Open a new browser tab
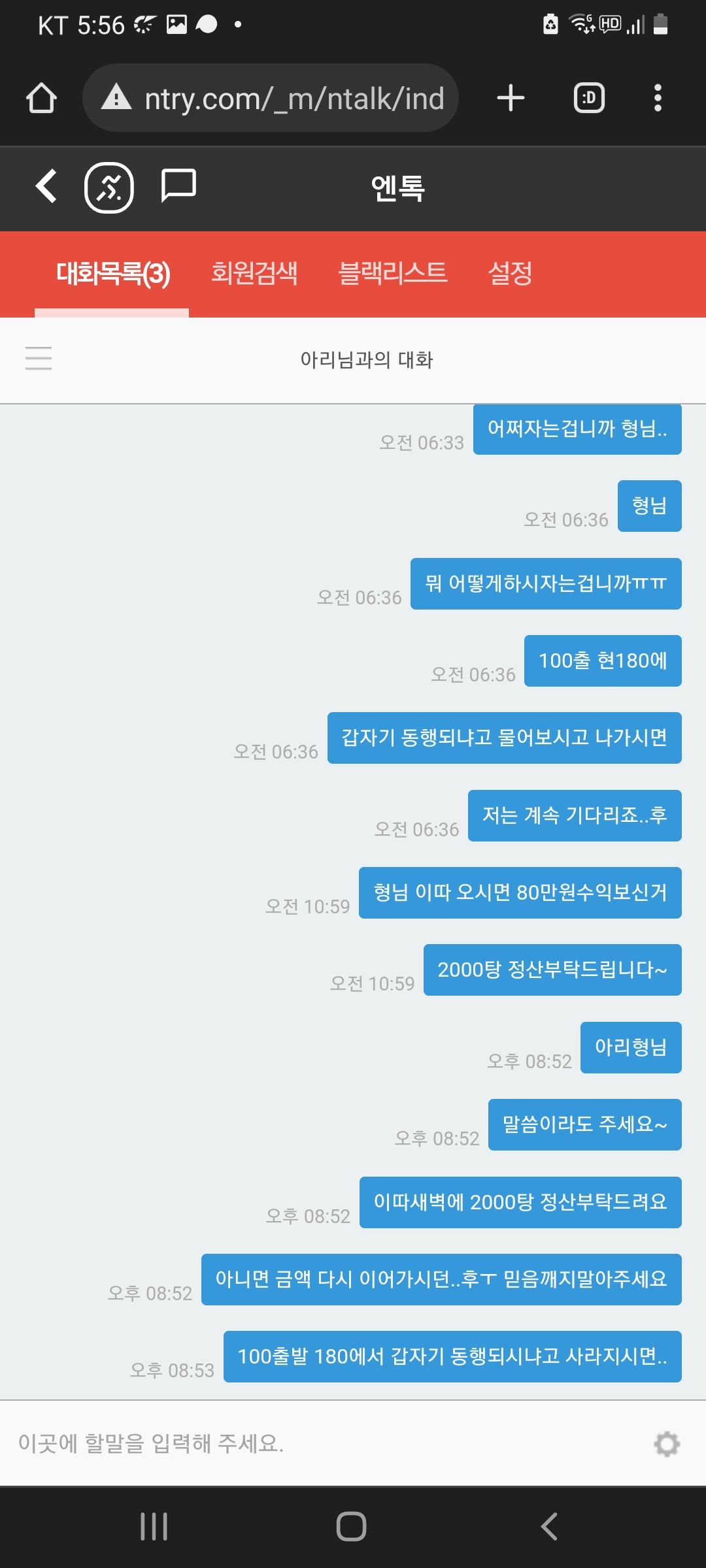This screenshot has height=1568, width=706. coord(511,98)
